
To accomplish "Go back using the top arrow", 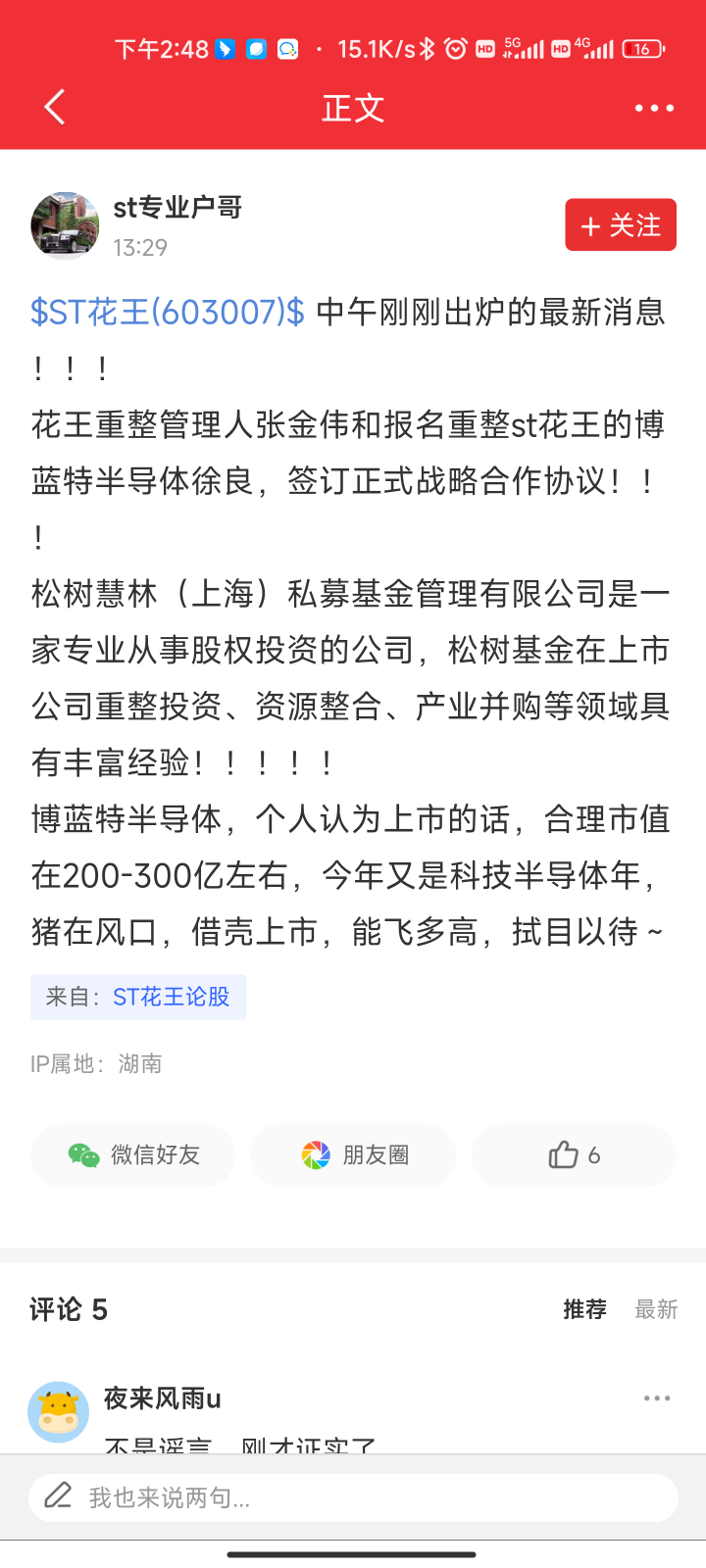I will click(55, 108).
